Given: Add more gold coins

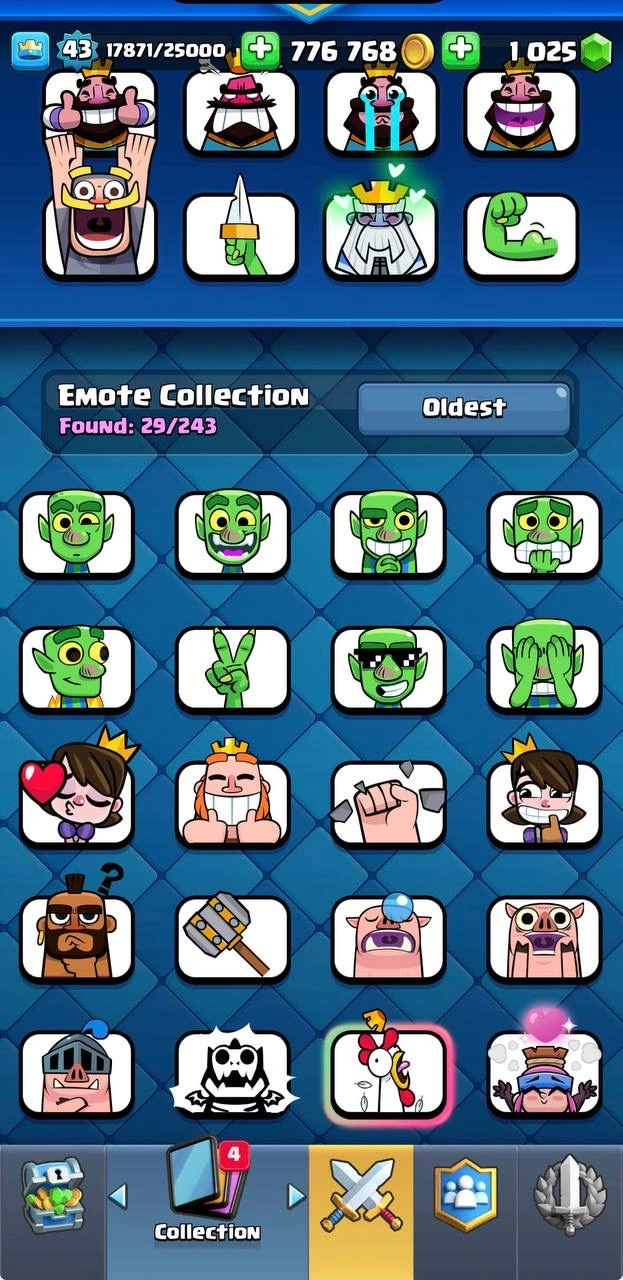Looking at the screenshot, I should coord(259,50).
